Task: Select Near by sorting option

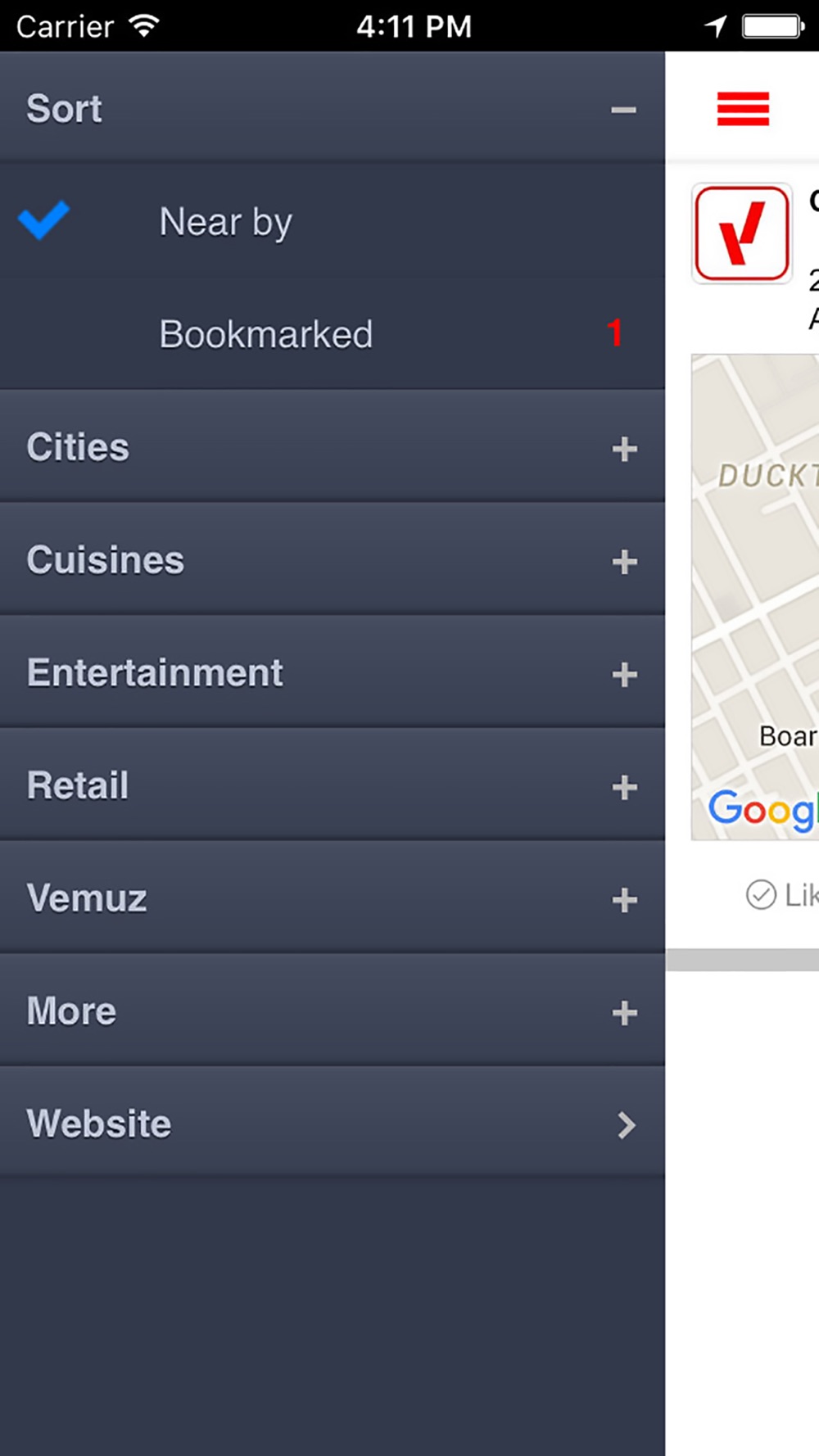Action: [332, 221]
